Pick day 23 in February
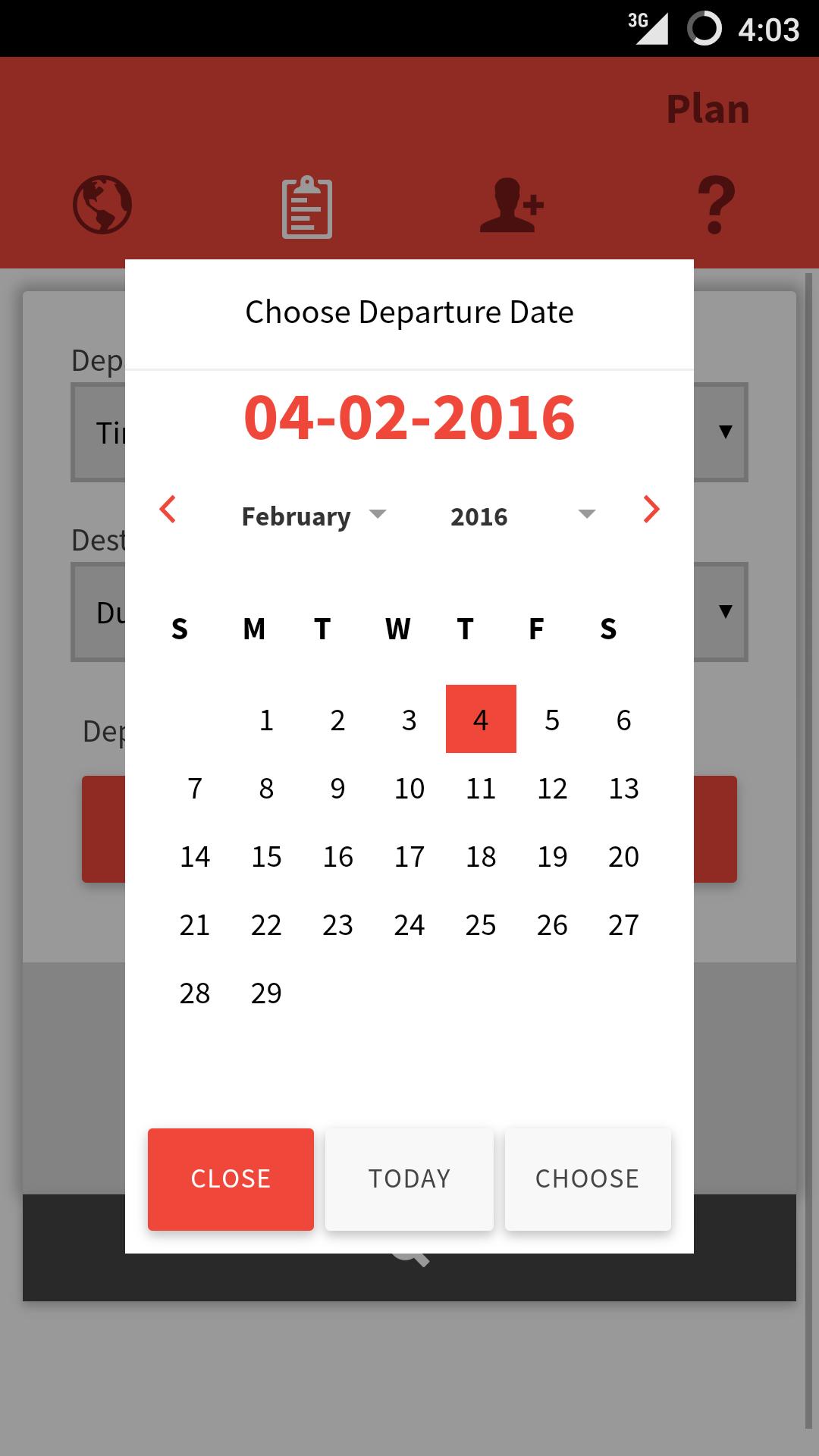Screen dimensions: 819x1456 coord(337,925)
